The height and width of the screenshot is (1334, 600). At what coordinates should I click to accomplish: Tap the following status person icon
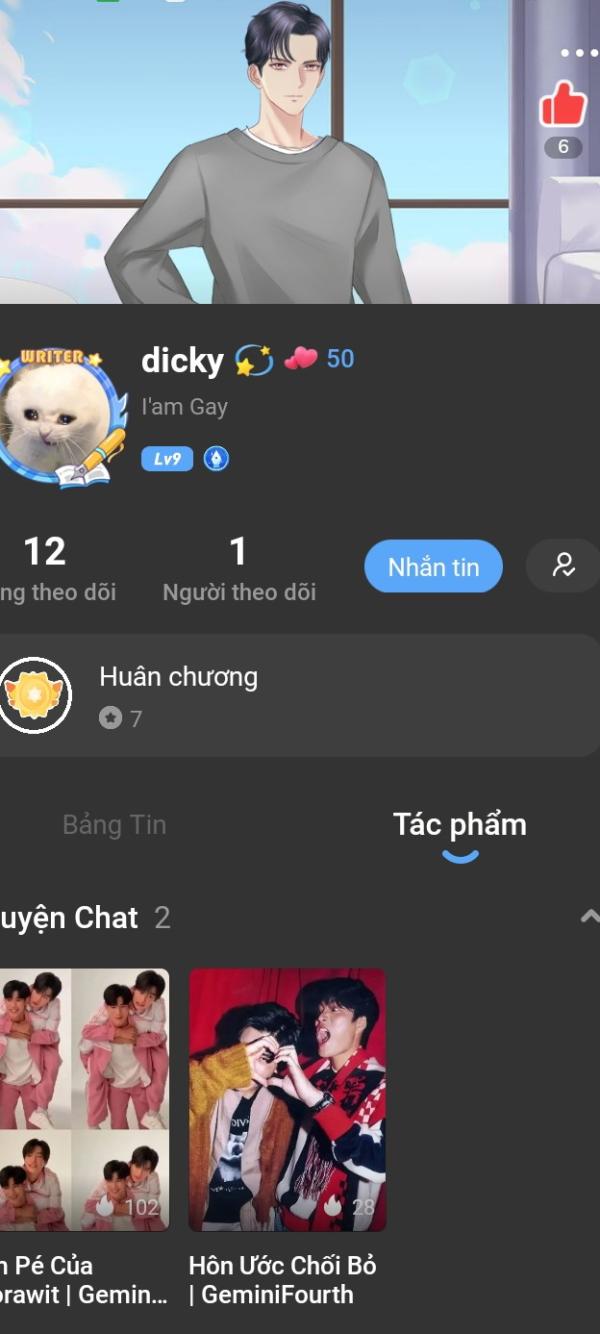click(563, 567)
